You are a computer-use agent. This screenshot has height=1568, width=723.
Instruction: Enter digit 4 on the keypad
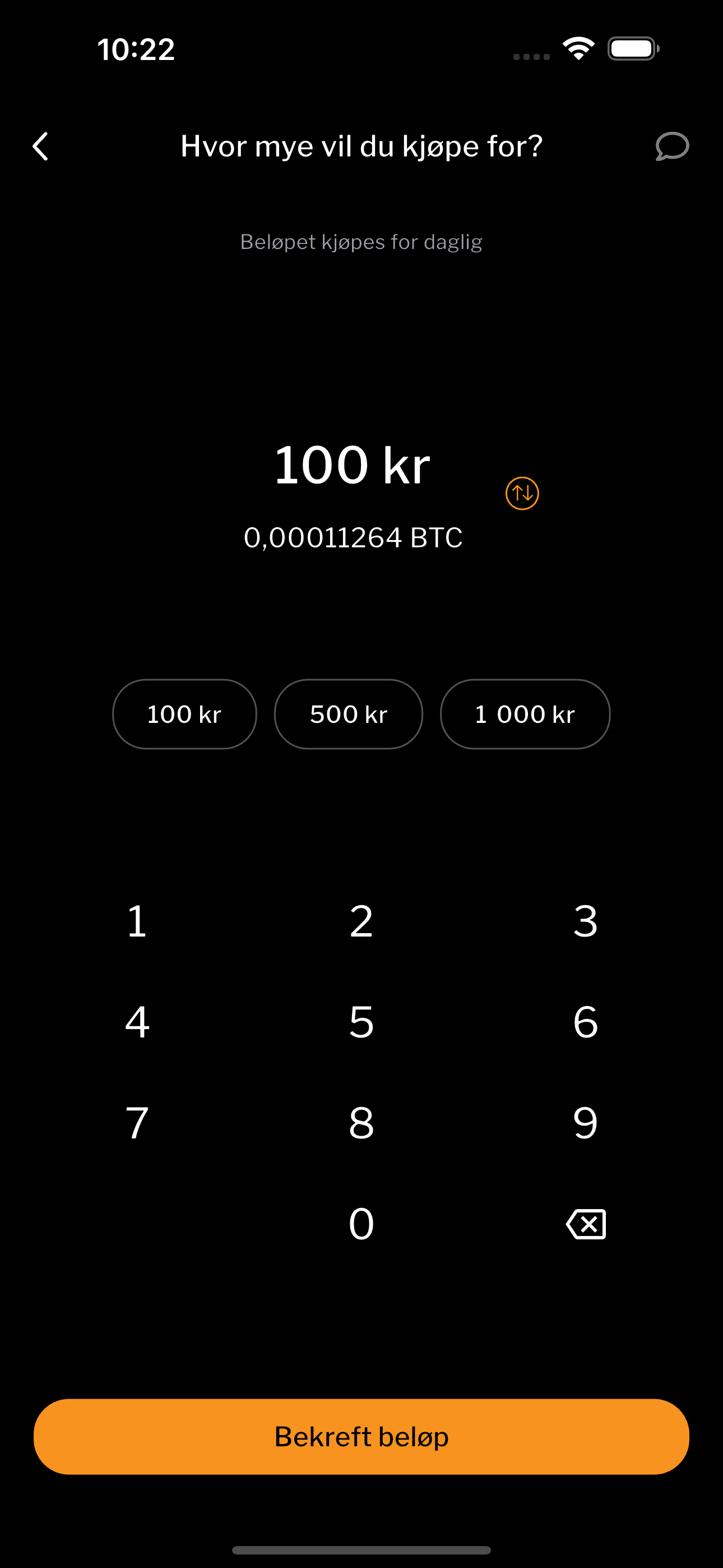point(137,1022)
